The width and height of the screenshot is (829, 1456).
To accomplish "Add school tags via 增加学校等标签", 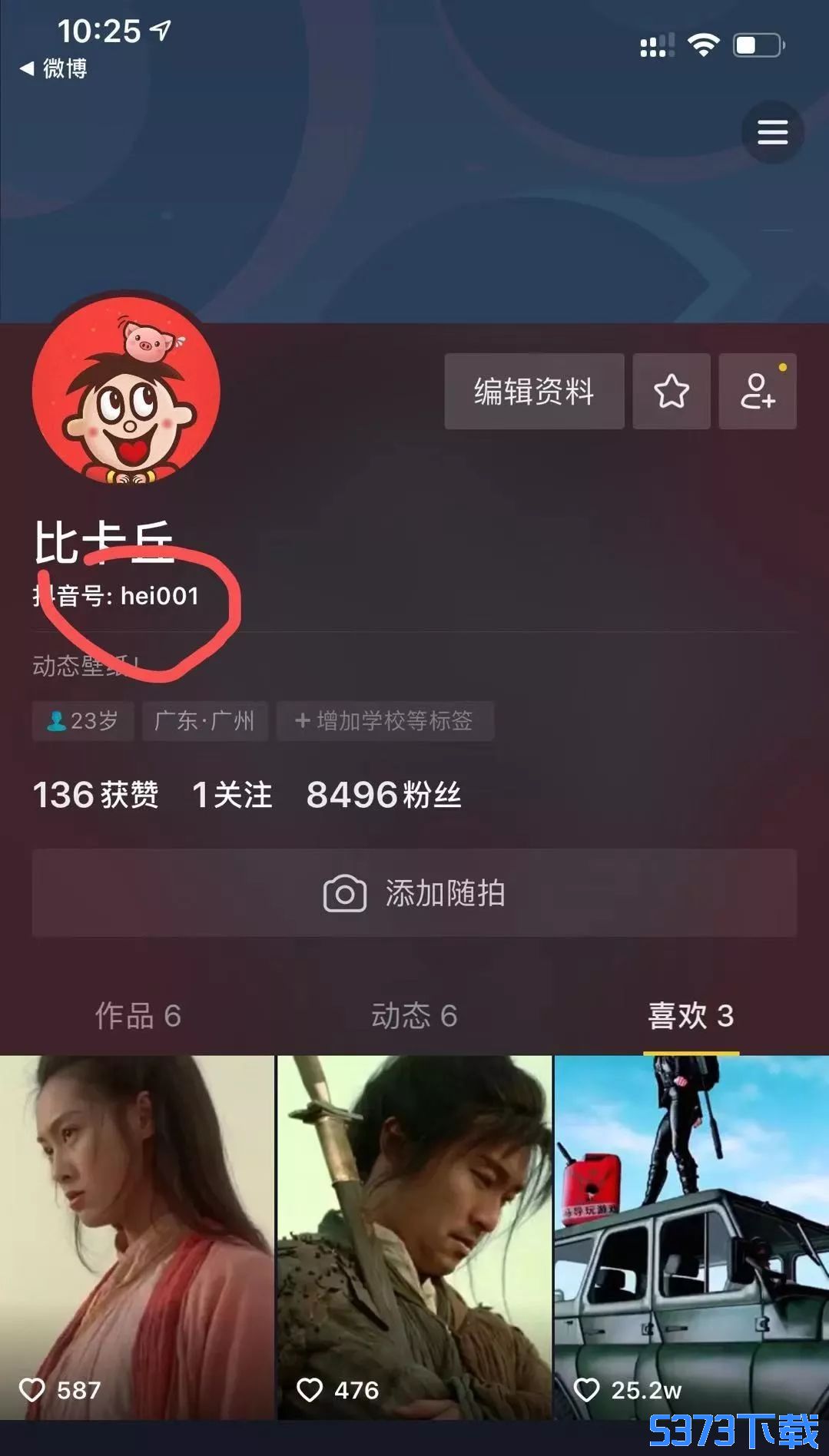I will 384,720.
